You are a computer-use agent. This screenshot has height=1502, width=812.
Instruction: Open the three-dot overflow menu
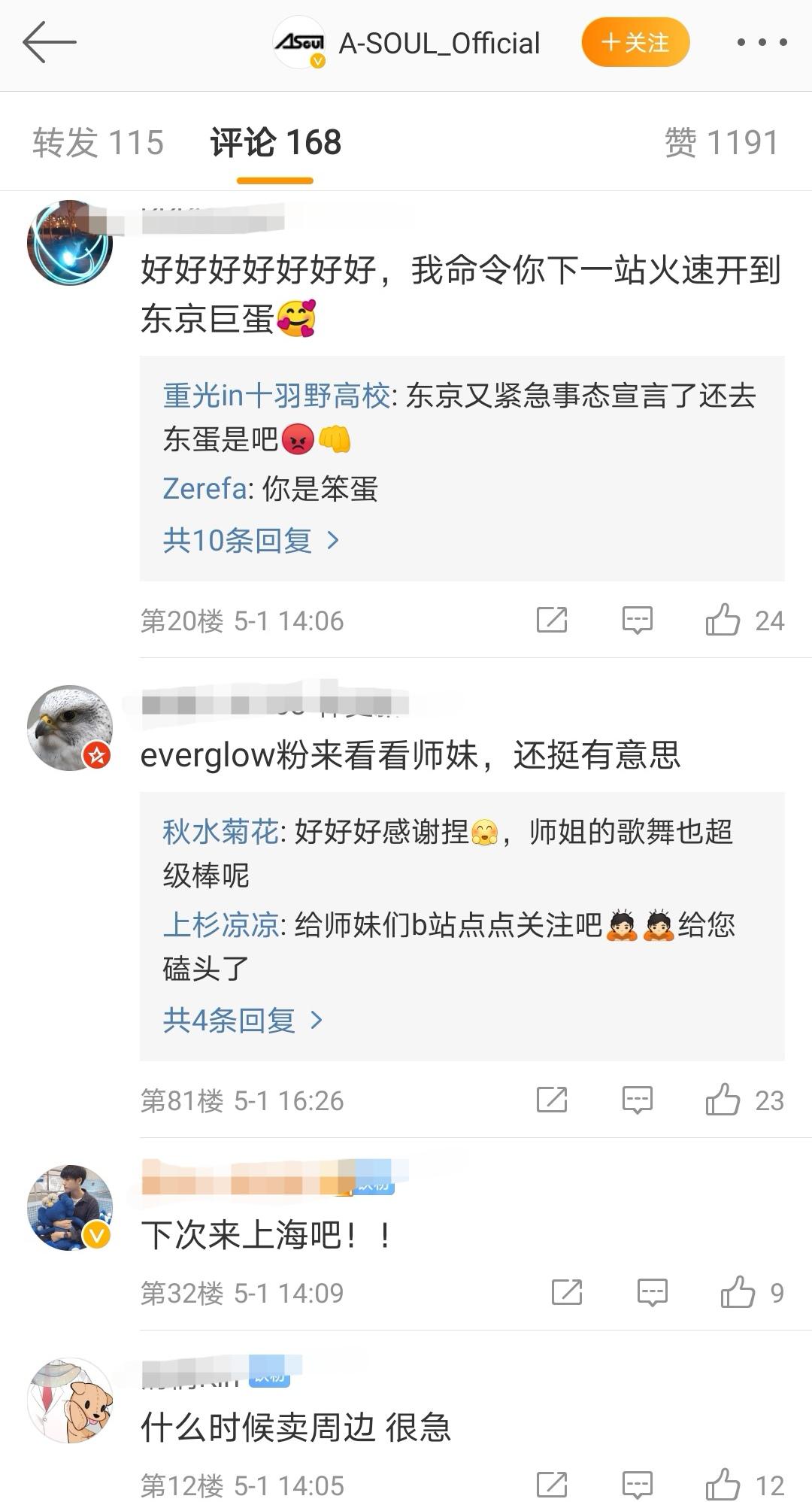coord(762,43)
